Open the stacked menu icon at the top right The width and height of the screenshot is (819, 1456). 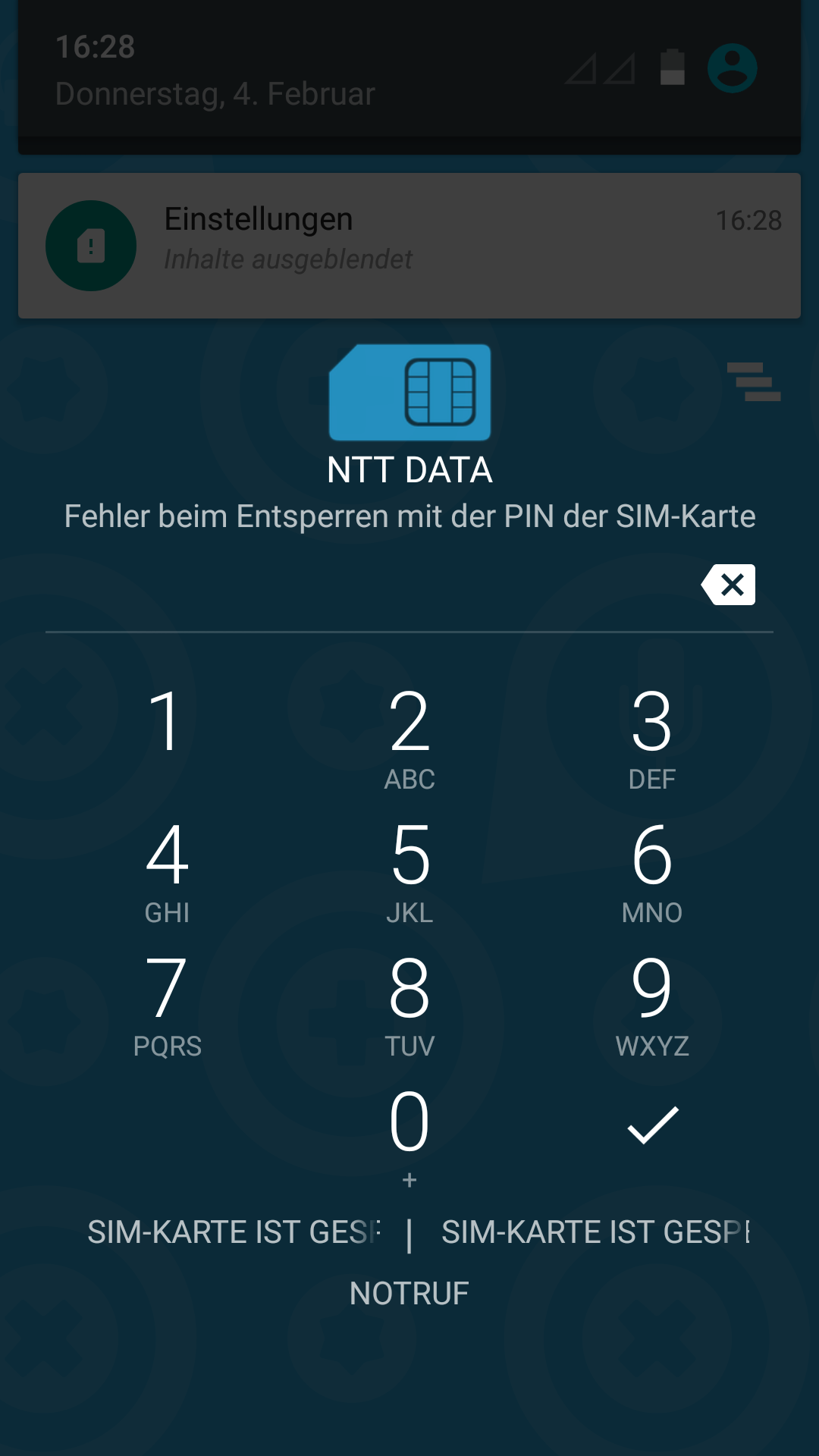[754, 383]
